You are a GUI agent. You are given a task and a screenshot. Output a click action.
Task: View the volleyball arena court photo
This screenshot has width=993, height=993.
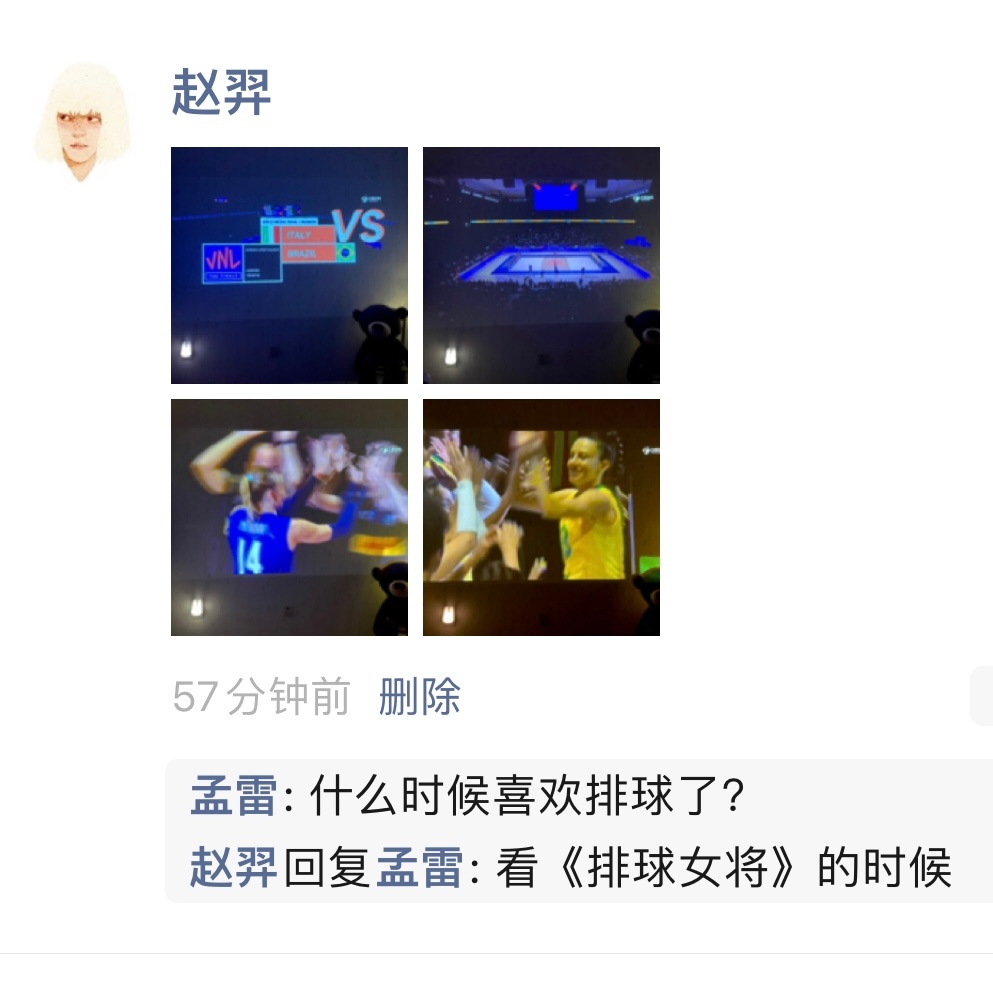pos(541,265)
